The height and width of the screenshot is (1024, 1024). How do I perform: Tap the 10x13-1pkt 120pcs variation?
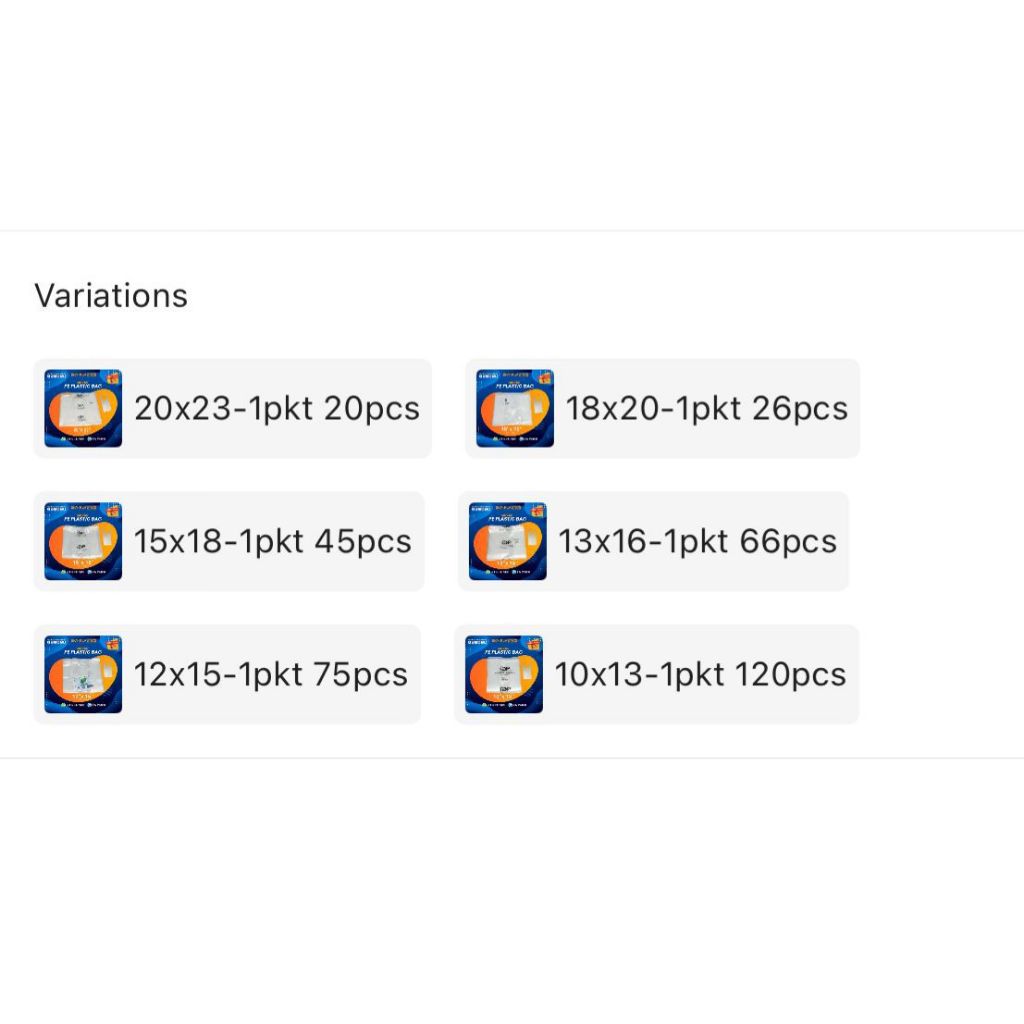click(x=656, y=674)
